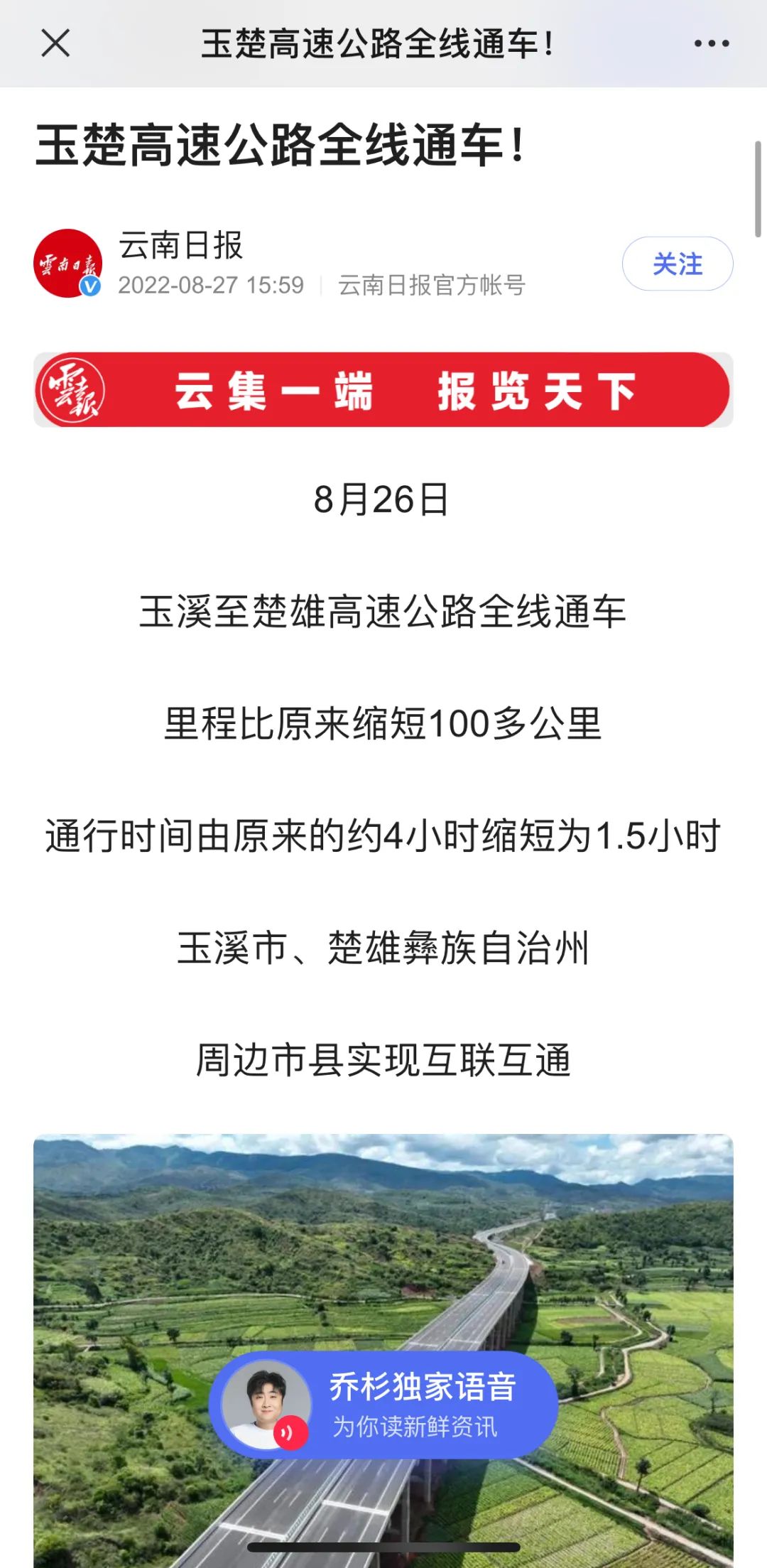This screenshot has height=1568, width=767.
Task: View the highway aerial photo
Action: 383,1250
